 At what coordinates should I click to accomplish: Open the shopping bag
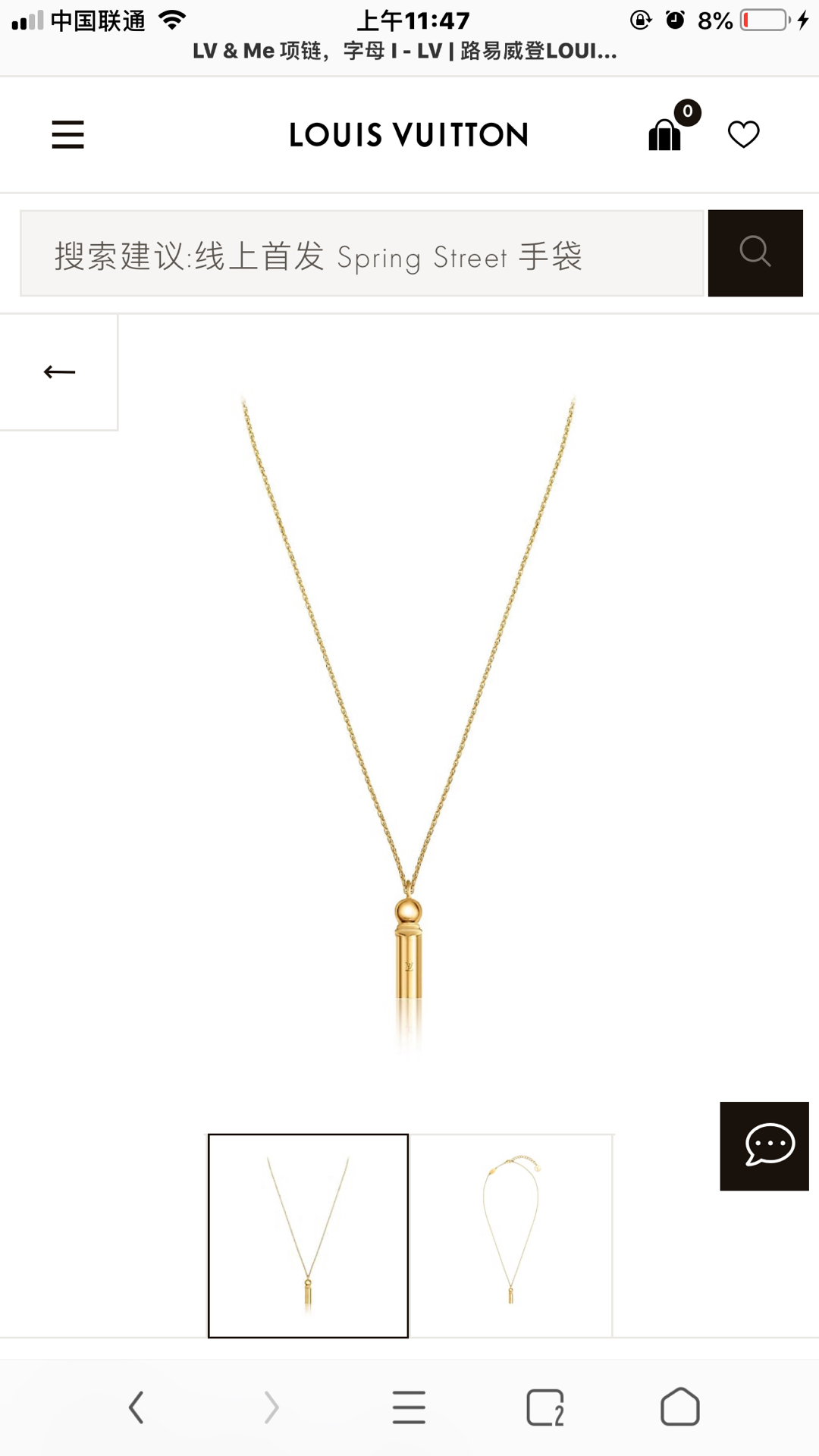tap(665, 134)
